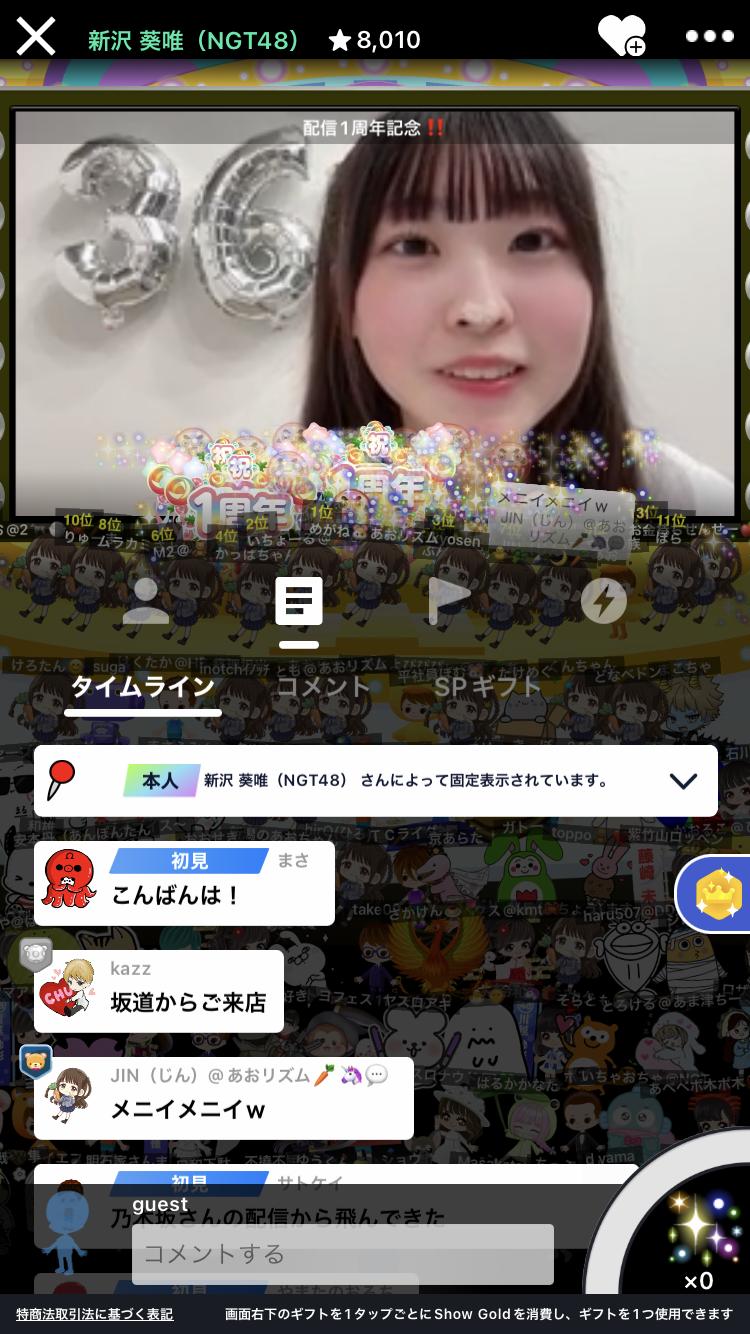This screenshot has height=1334, width=750.
Task: Open まさ's こんばんは！ comment
Action: click(184, 883)
